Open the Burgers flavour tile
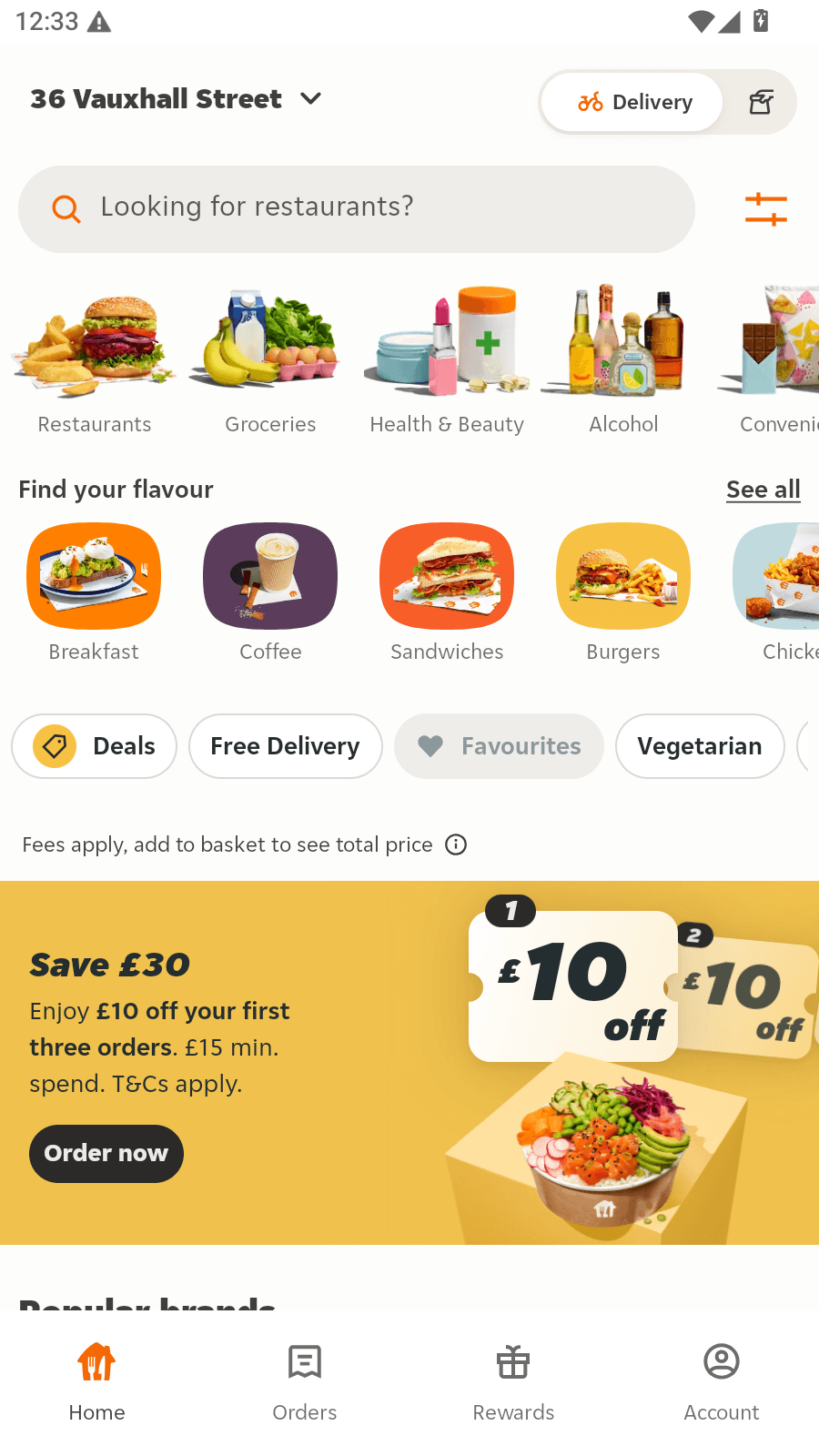Image resolution: width=819 pixels, height=1456 pixels. pyautogui.click(x=623, y=592)
